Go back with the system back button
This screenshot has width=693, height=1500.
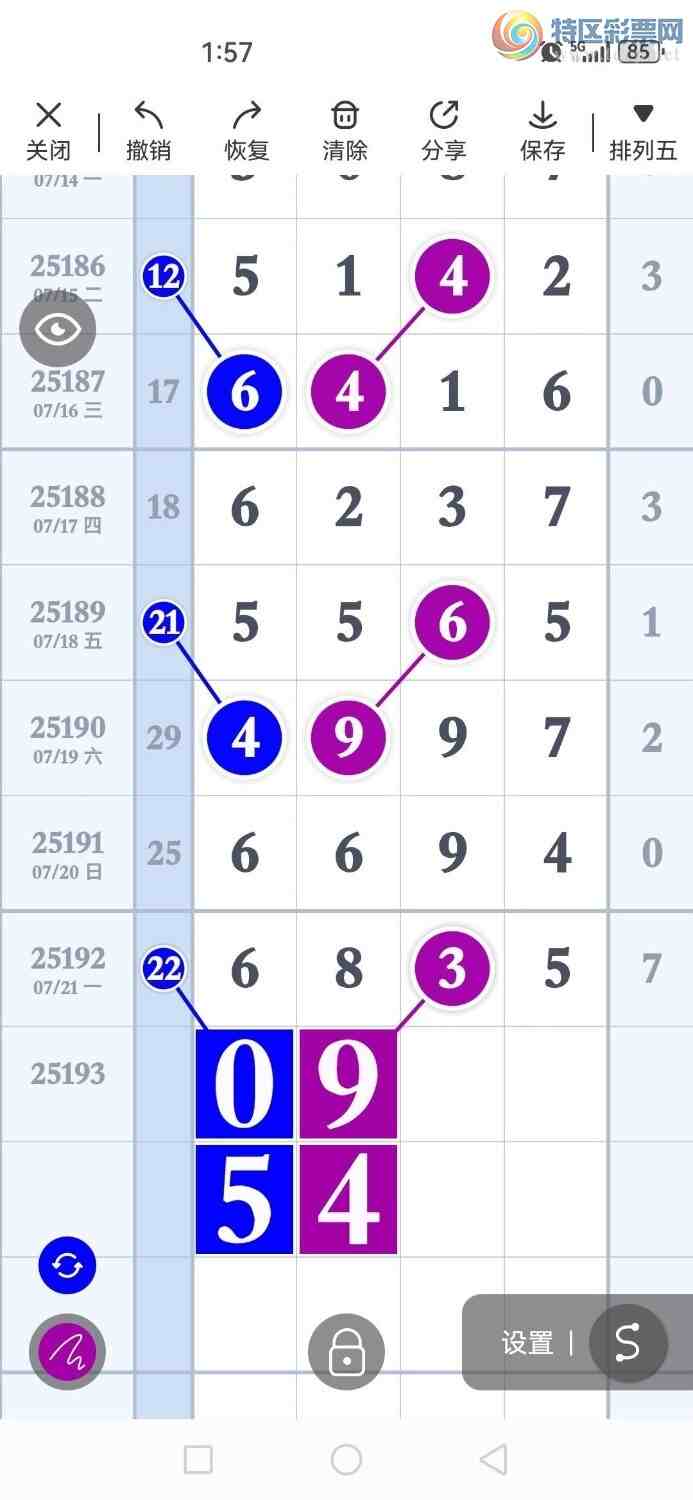coord(493,1459)
